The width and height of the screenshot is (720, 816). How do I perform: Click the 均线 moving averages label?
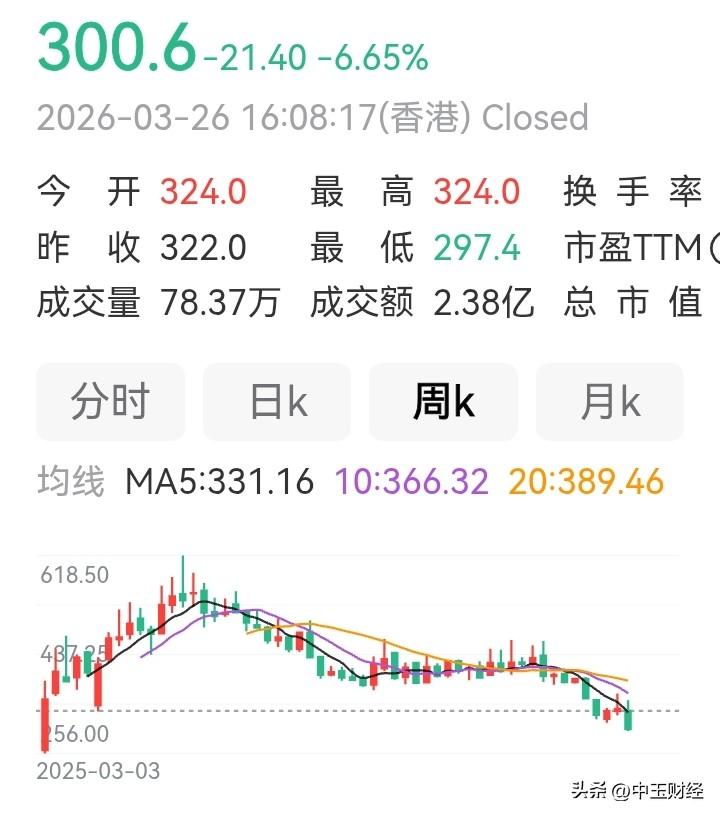tap(66, 479)
